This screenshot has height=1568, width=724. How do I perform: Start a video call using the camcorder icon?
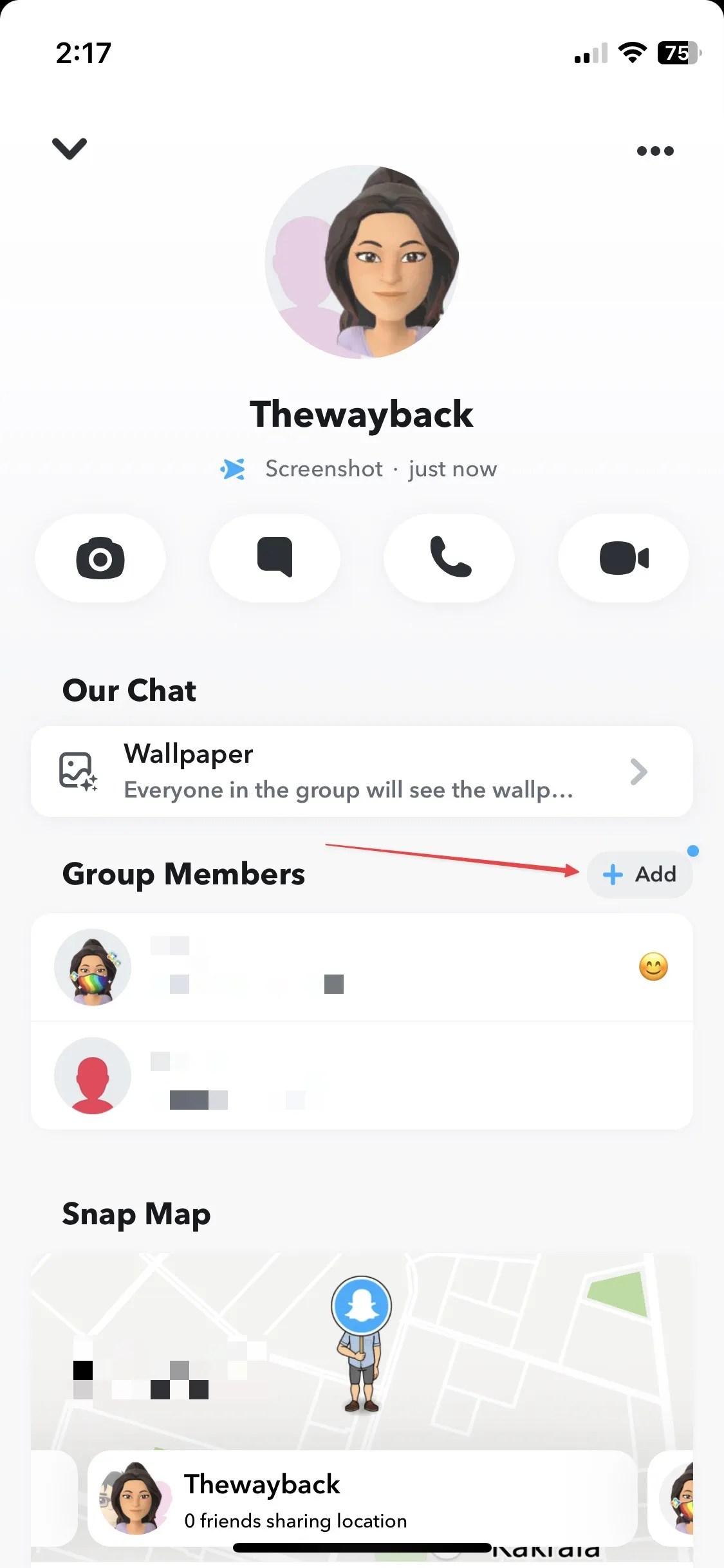(623, 557)
